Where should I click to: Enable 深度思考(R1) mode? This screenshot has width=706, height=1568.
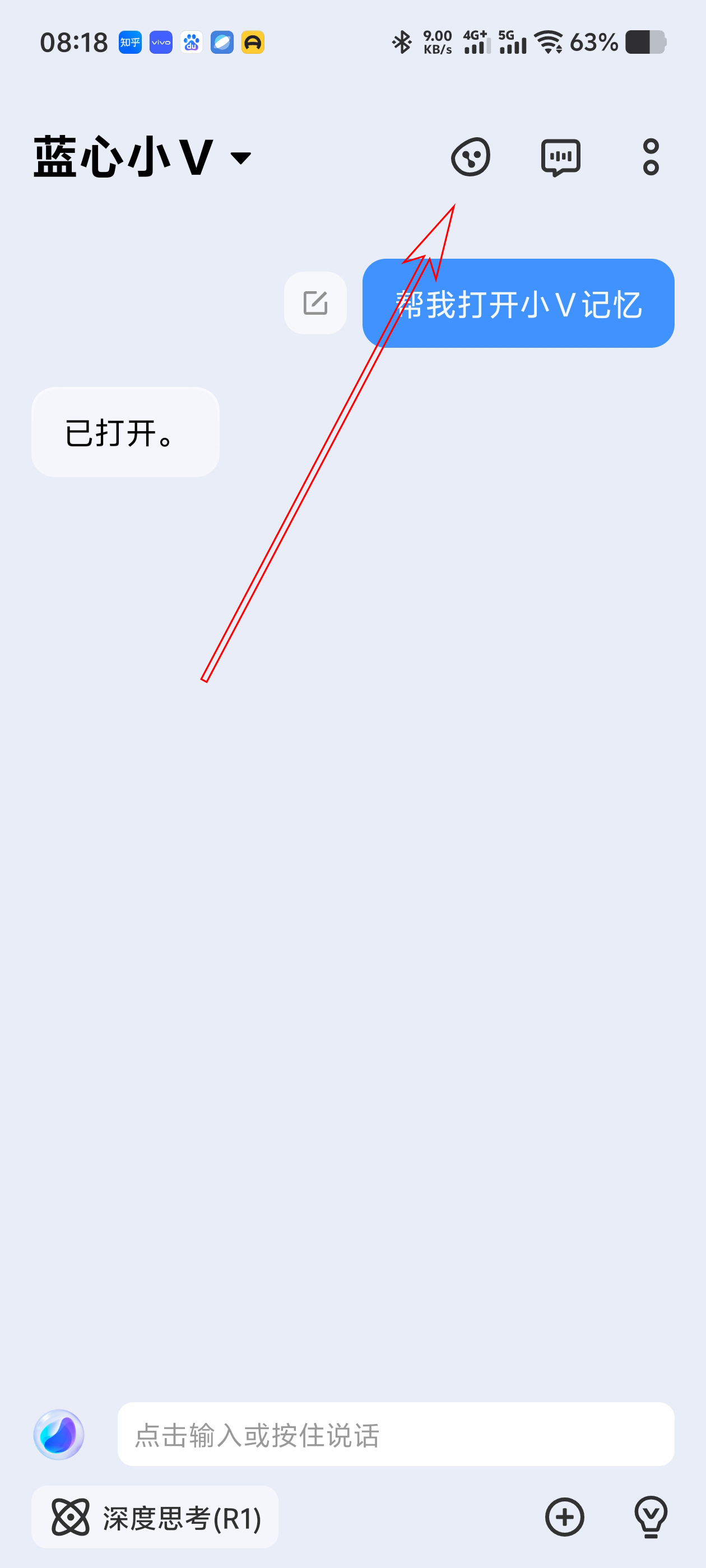coord(155,1517)
